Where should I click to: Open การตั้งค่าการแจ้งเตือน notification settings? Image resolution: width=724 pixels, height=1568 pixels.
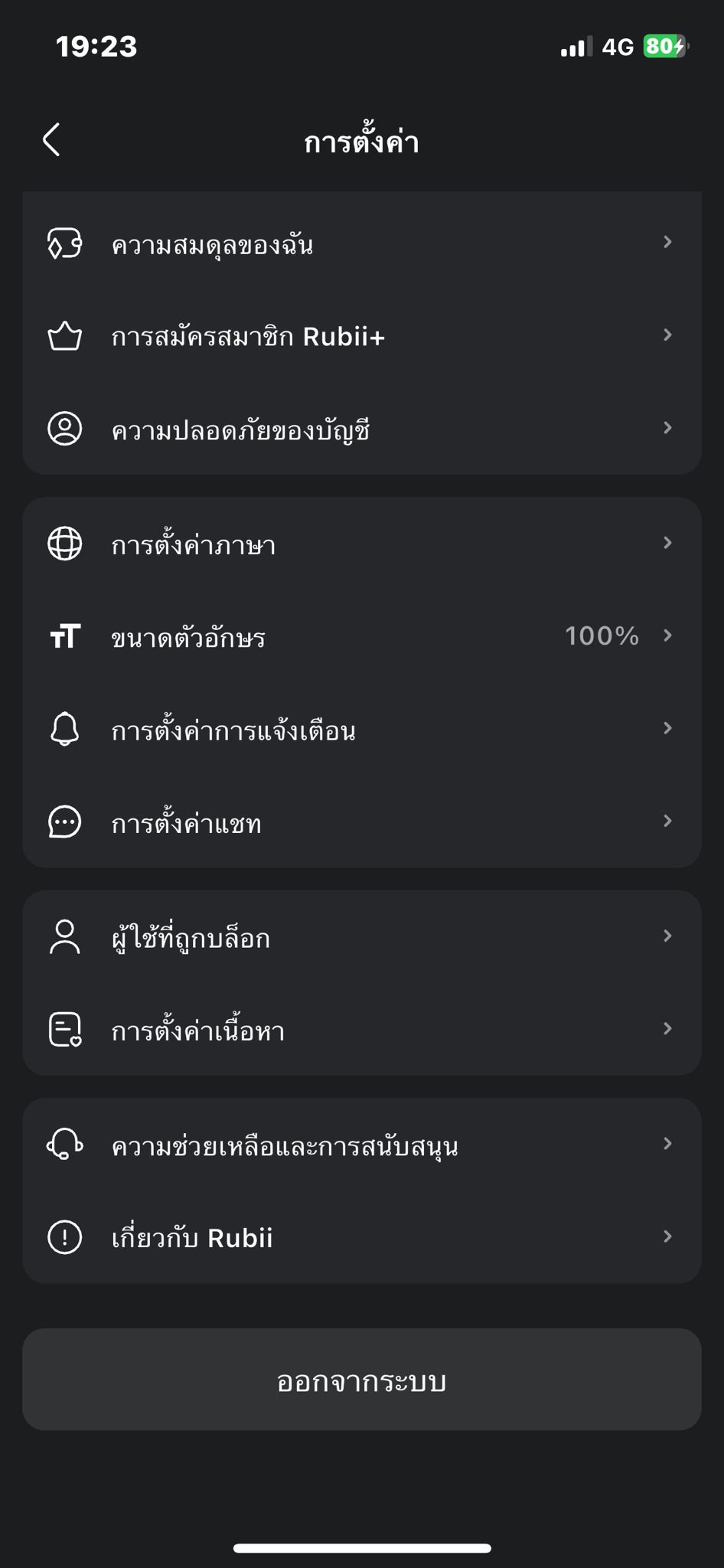362,730
